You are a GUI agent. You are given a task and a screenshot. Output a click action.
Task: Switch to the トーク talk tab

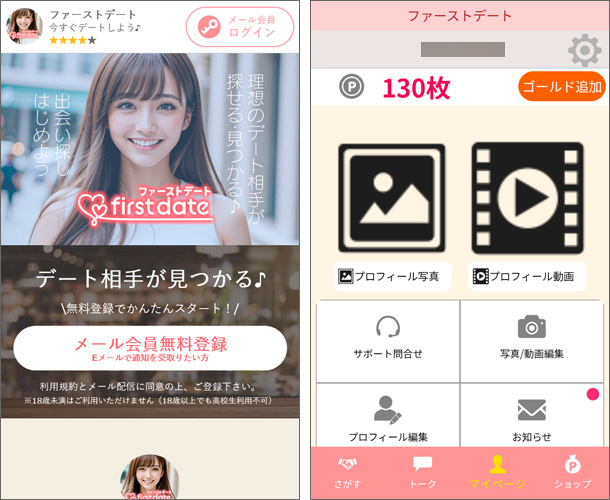pyautogui.click(x=422, y=473)
